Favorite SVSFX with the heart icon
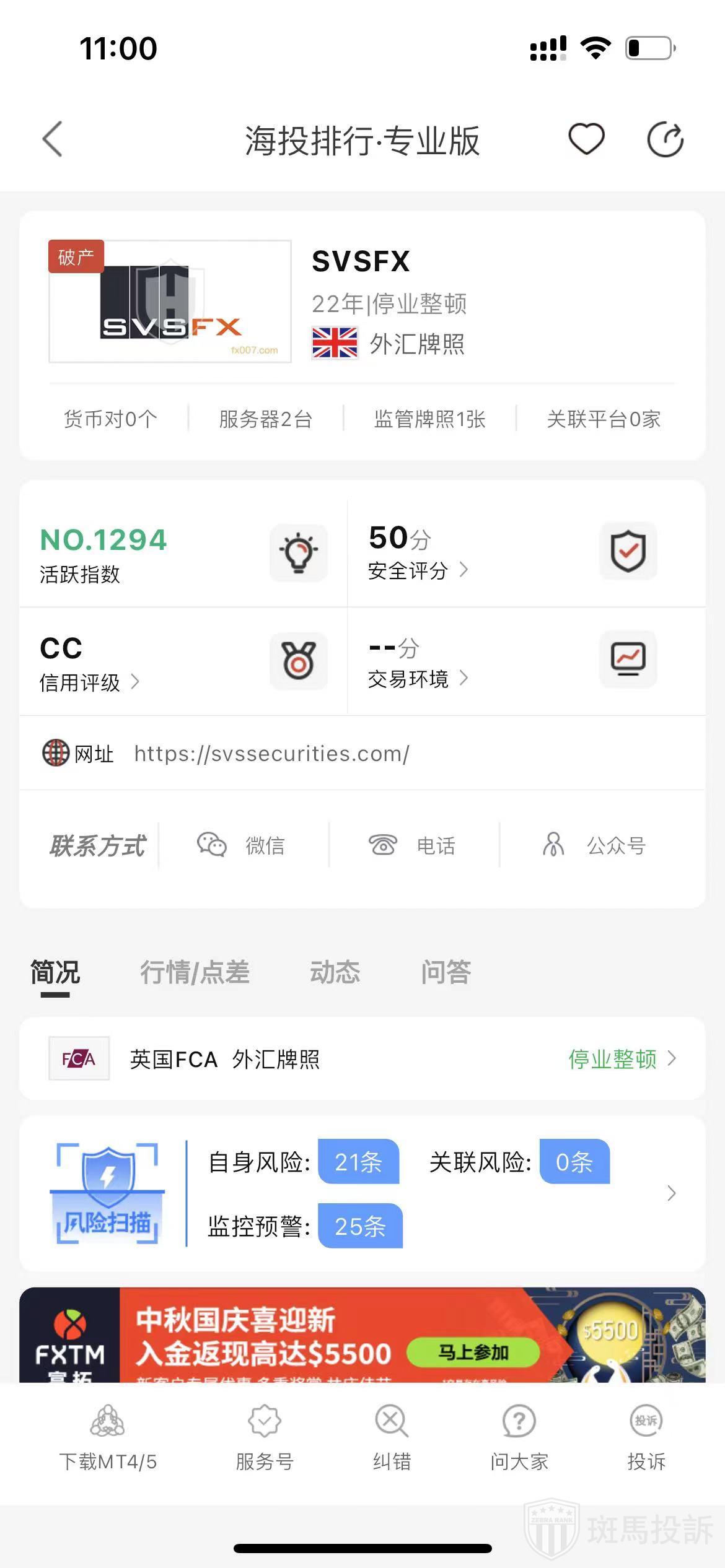The image size is (725, 1568). (586, 139)
